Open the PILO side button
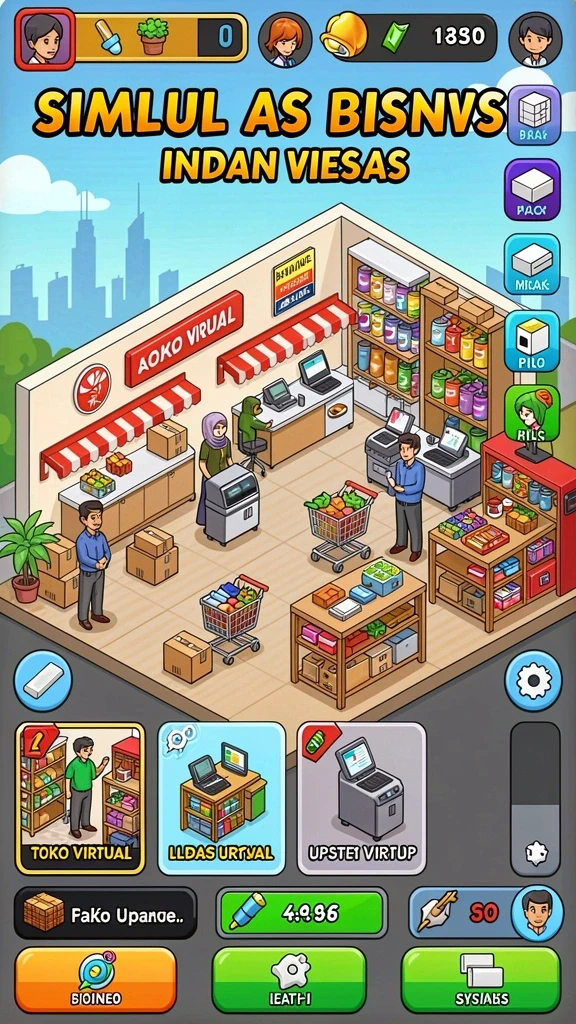This screenshot has height=1024, width=576. (532, 340)
